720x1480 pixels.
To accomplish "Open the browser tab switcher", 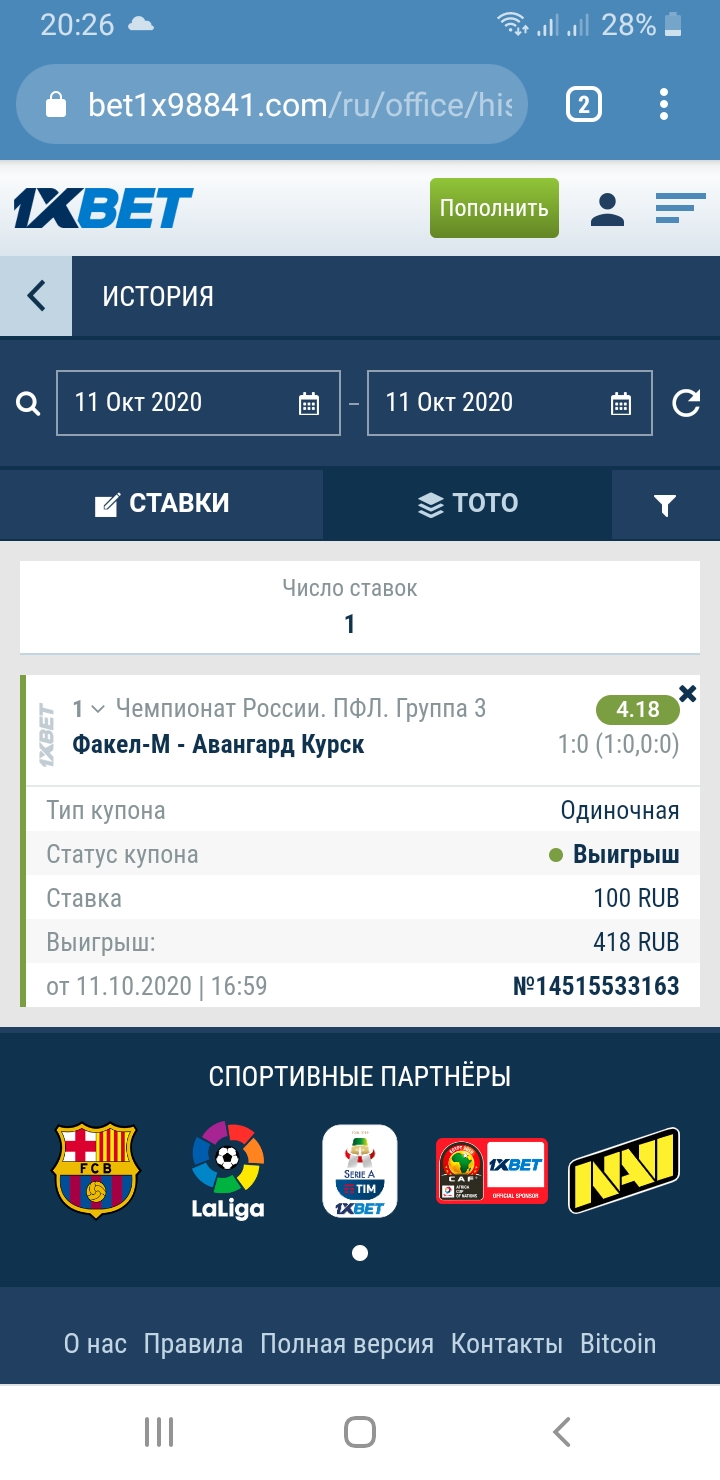I will pos(584,104).
